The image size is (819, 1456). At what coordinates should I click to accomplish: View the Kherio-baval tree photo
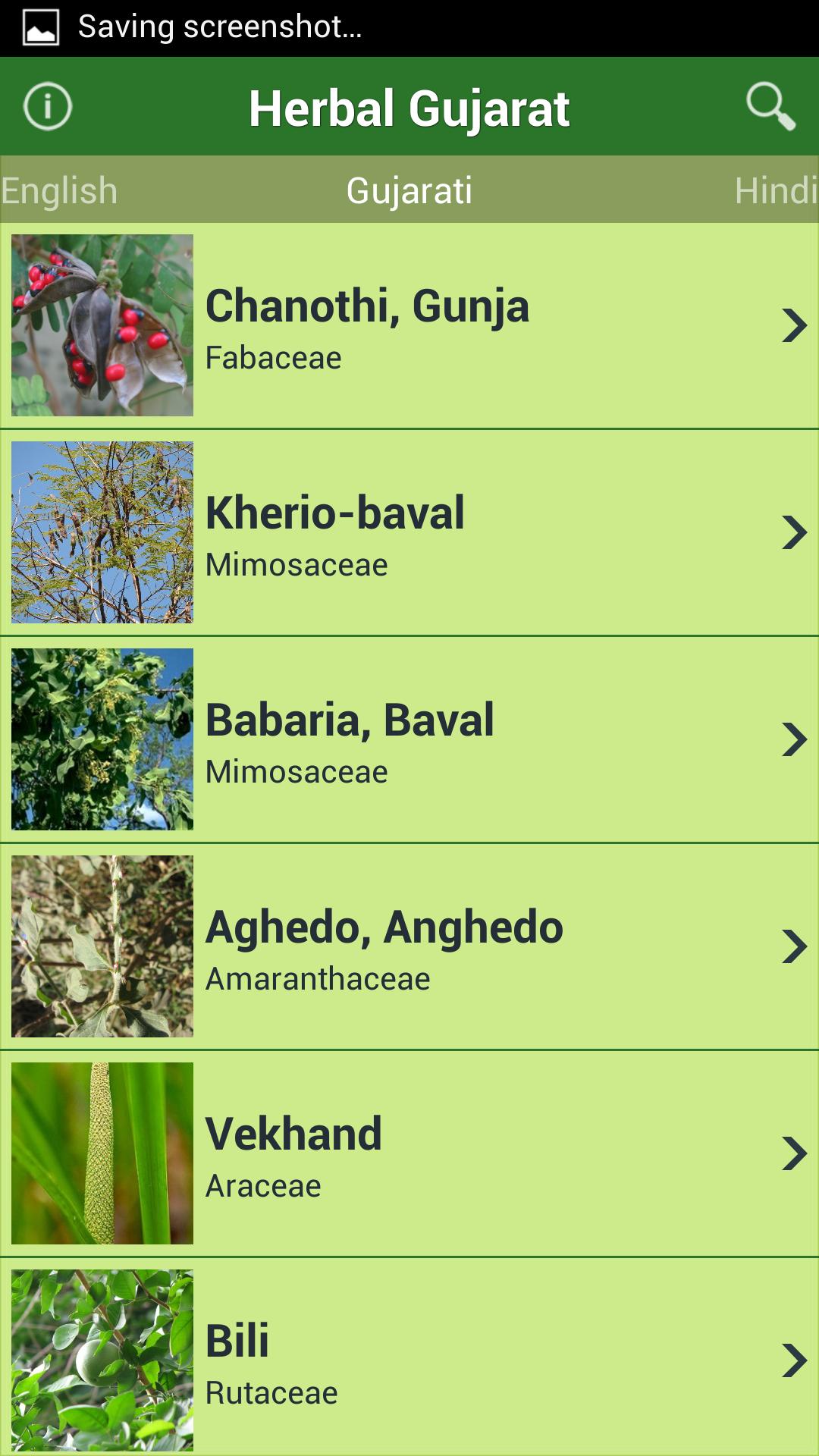click(x=102, y=532)
